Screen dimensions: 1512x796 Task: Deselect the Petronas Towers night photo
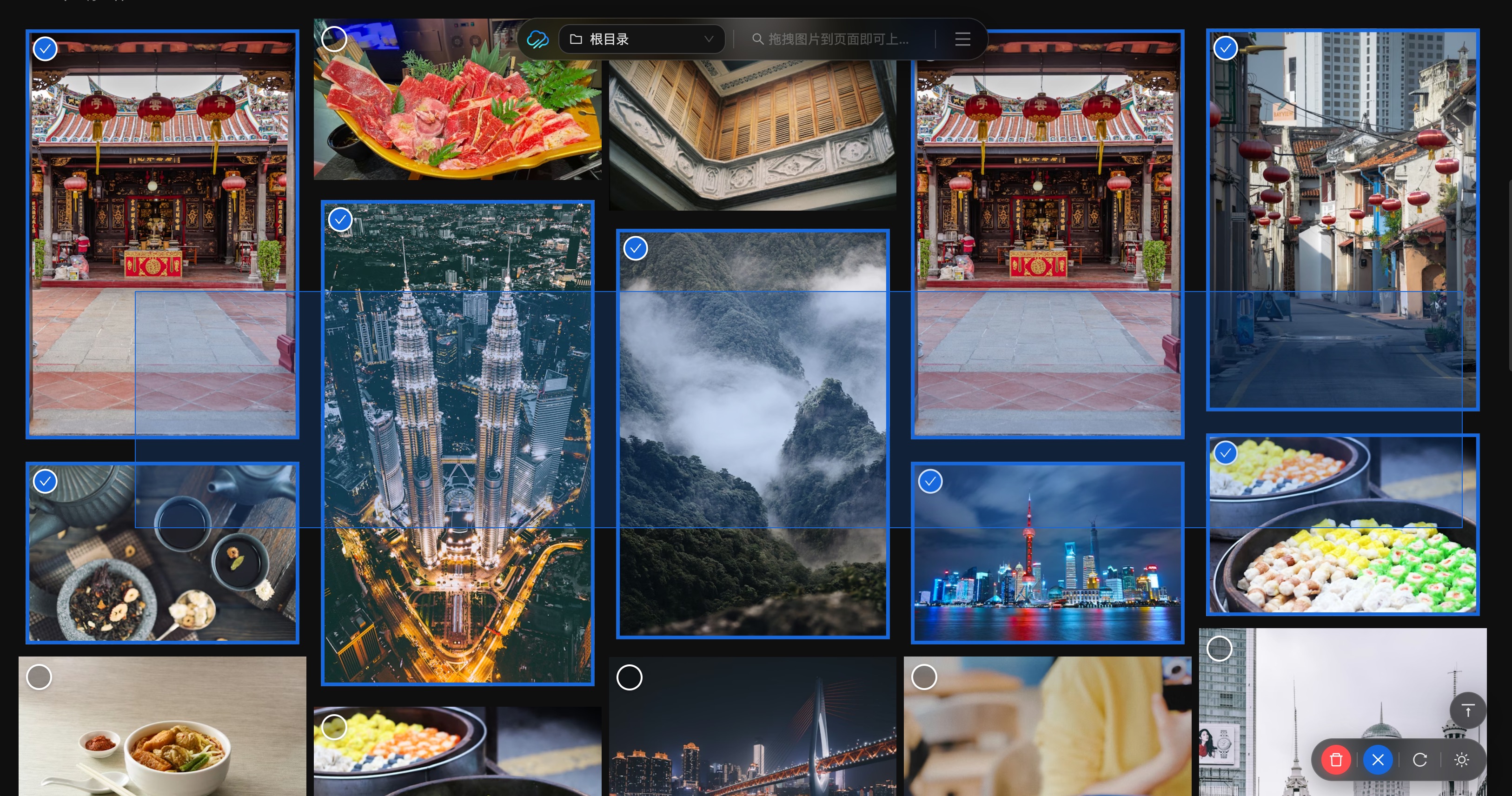pyautogui.click(x=340, y=220)
